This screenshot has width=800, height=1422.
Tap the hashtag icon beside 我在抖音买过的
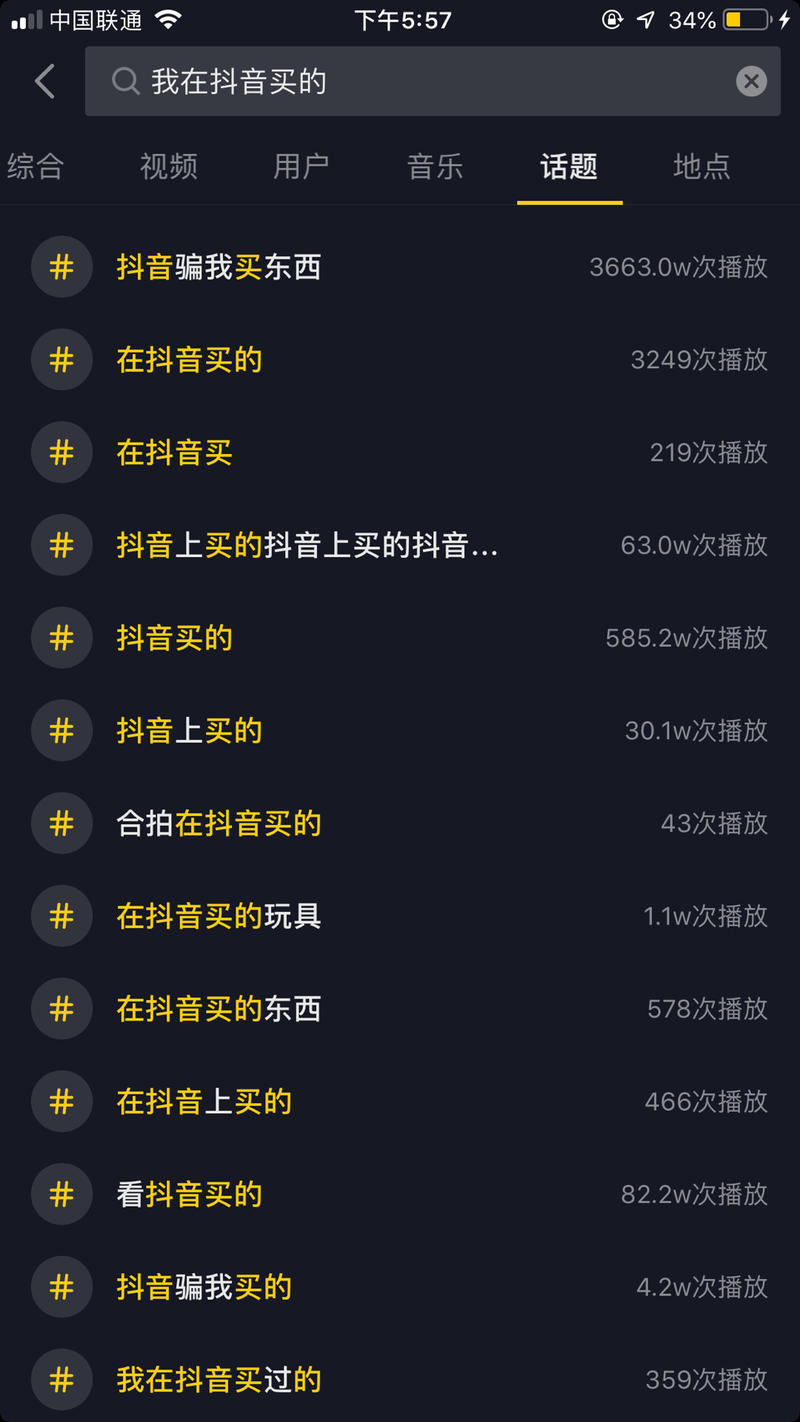(x=62, y=1379)
